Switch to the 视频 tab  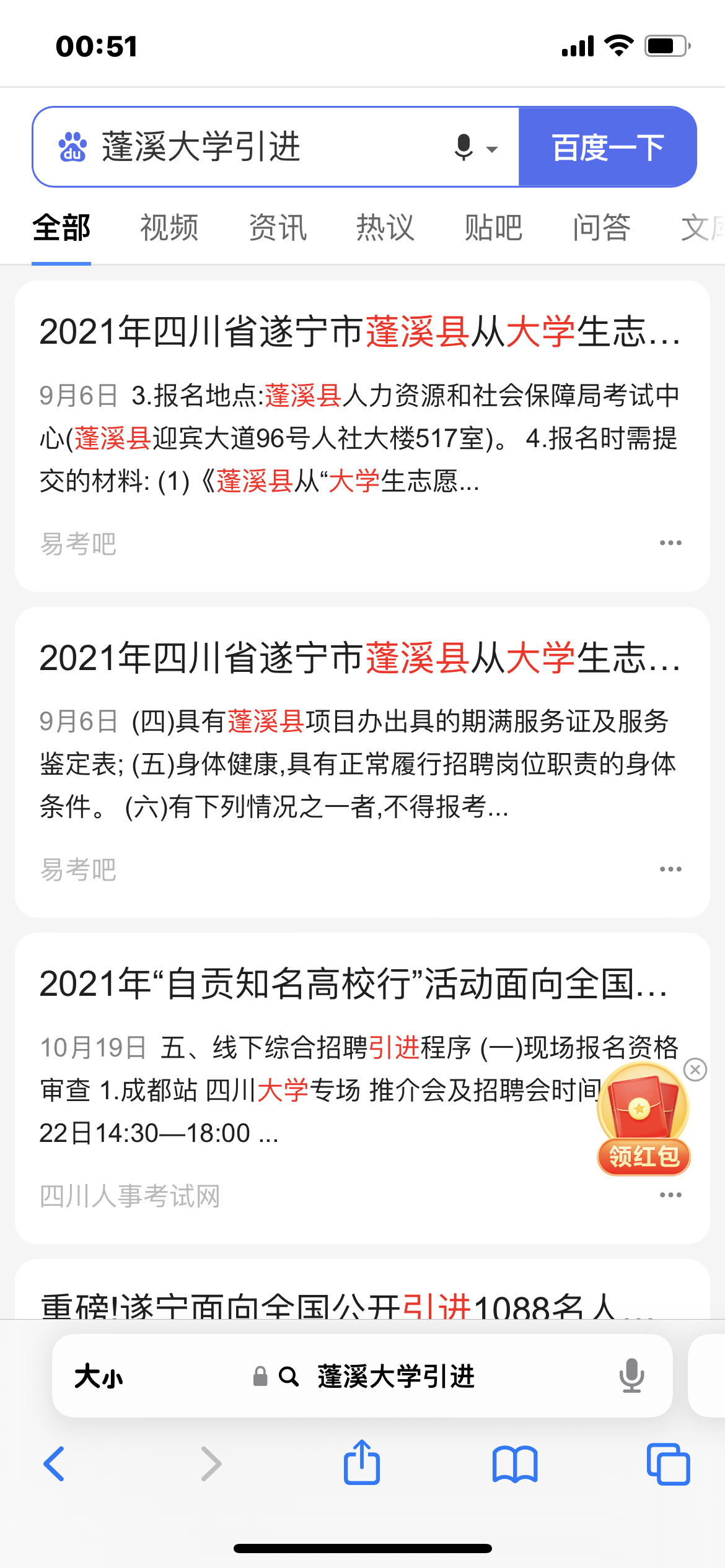point(169,228)
